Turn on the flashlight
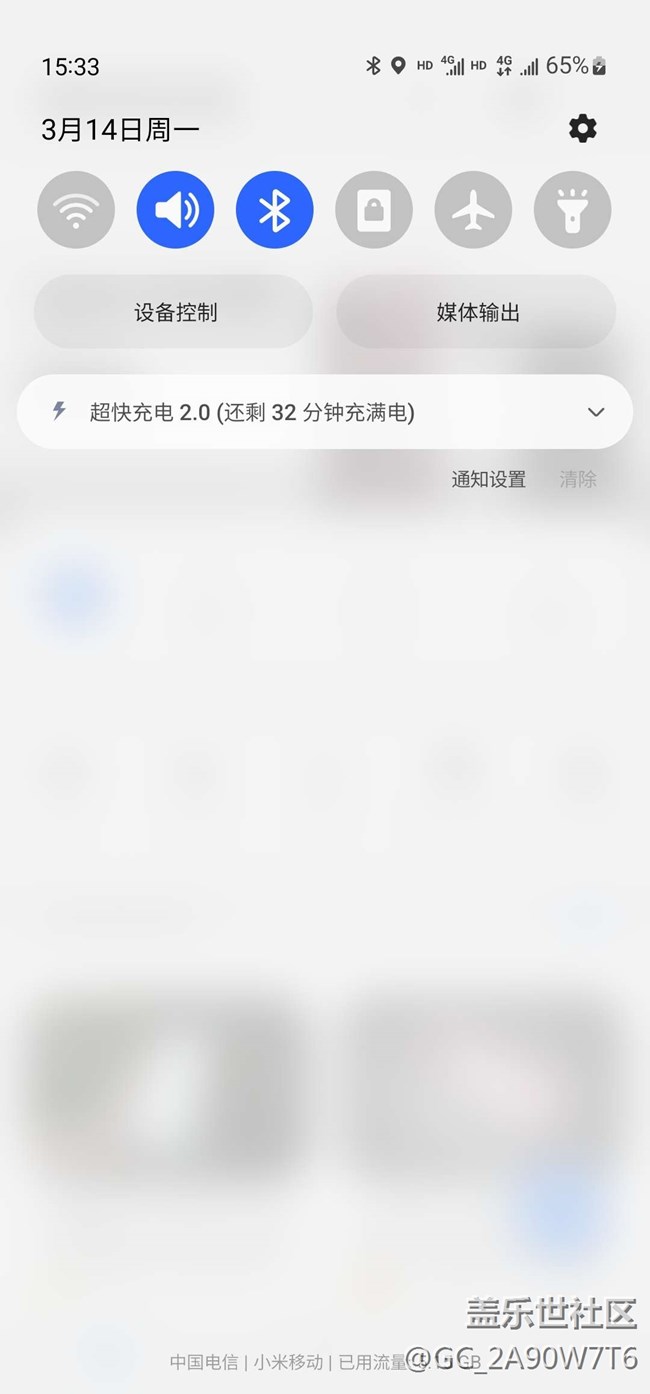This screenshot has height=1394, width=650. click(572, 210)
